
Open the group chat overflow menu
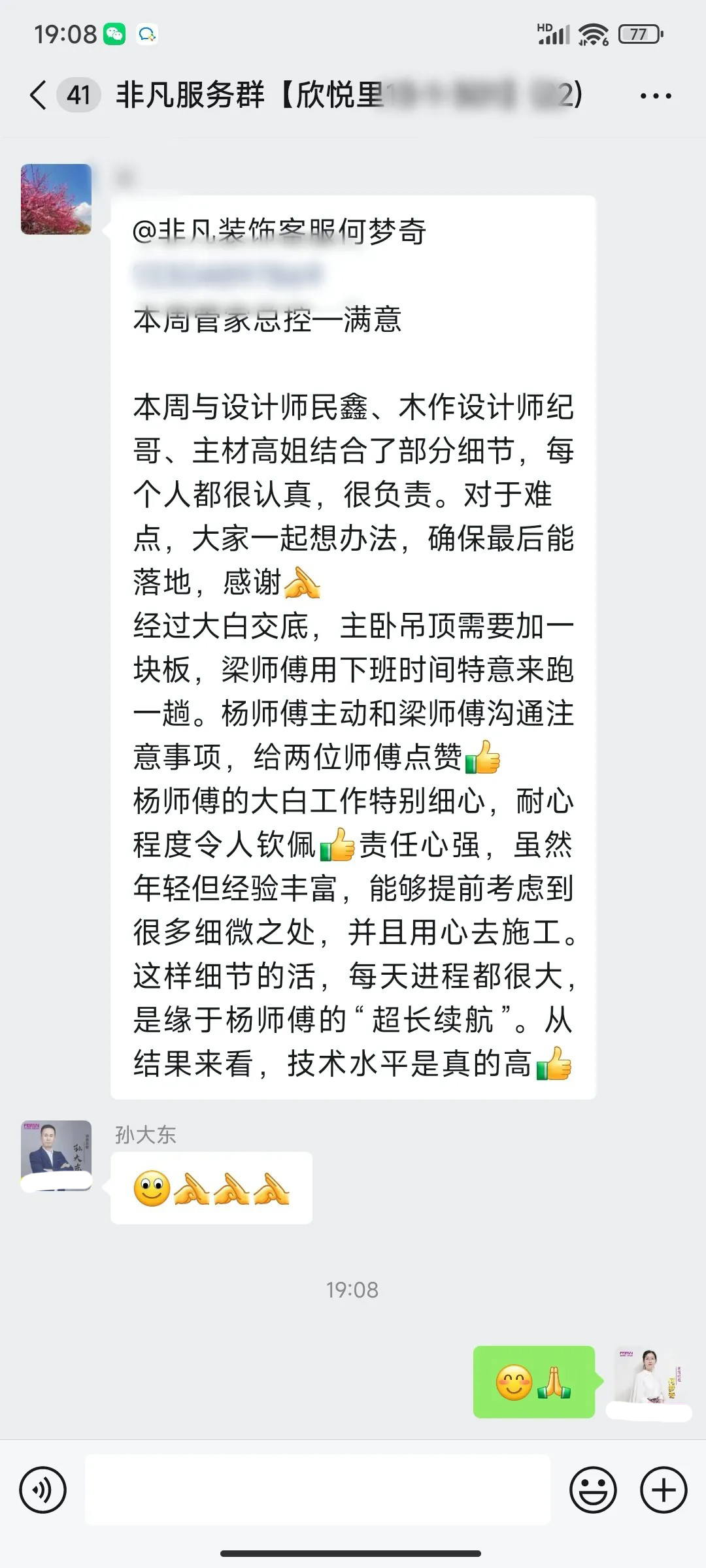click(655, 96)
